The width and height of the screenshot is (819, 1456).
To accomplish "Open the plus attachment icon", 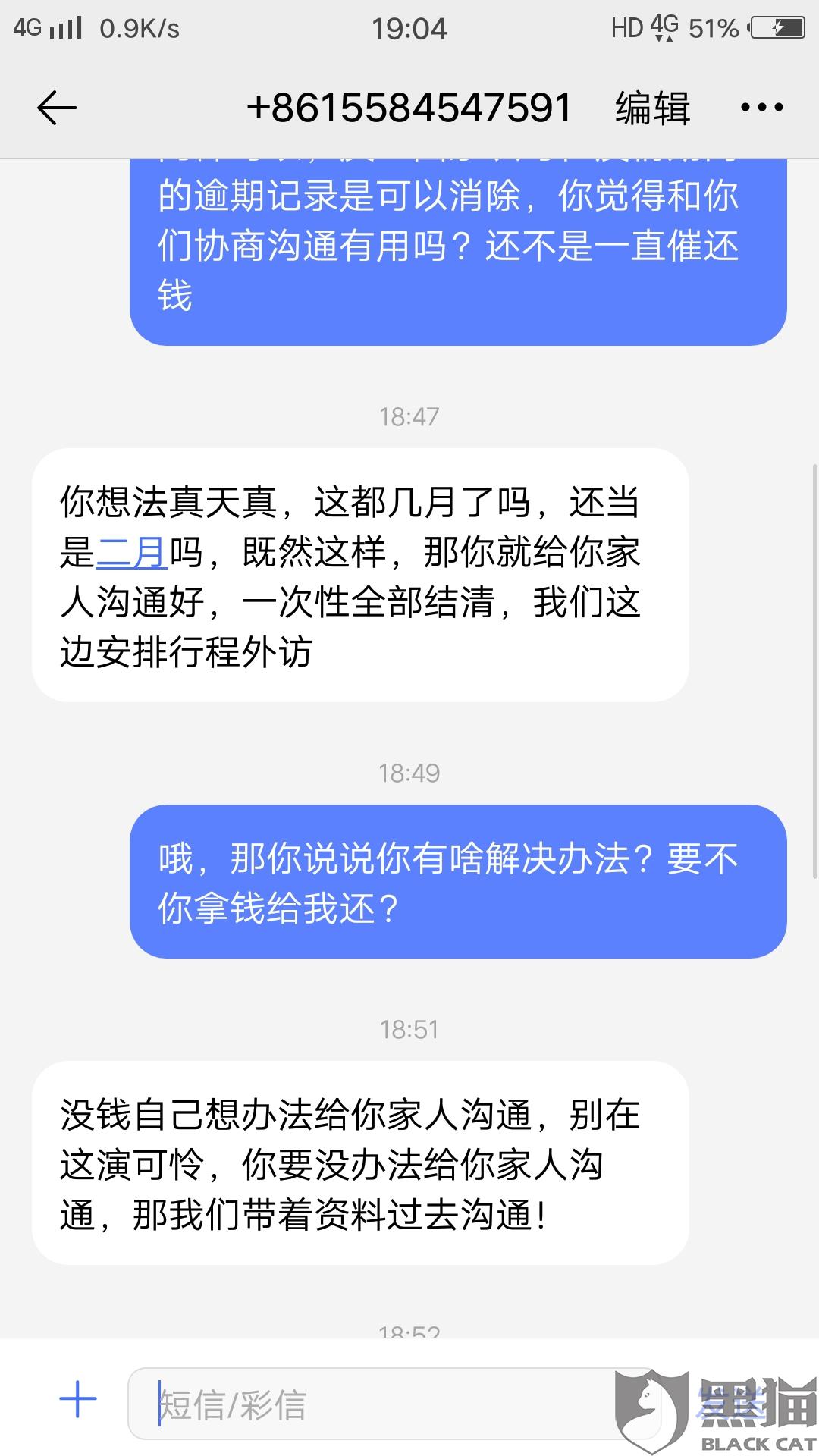I will tap(78, 1400).
